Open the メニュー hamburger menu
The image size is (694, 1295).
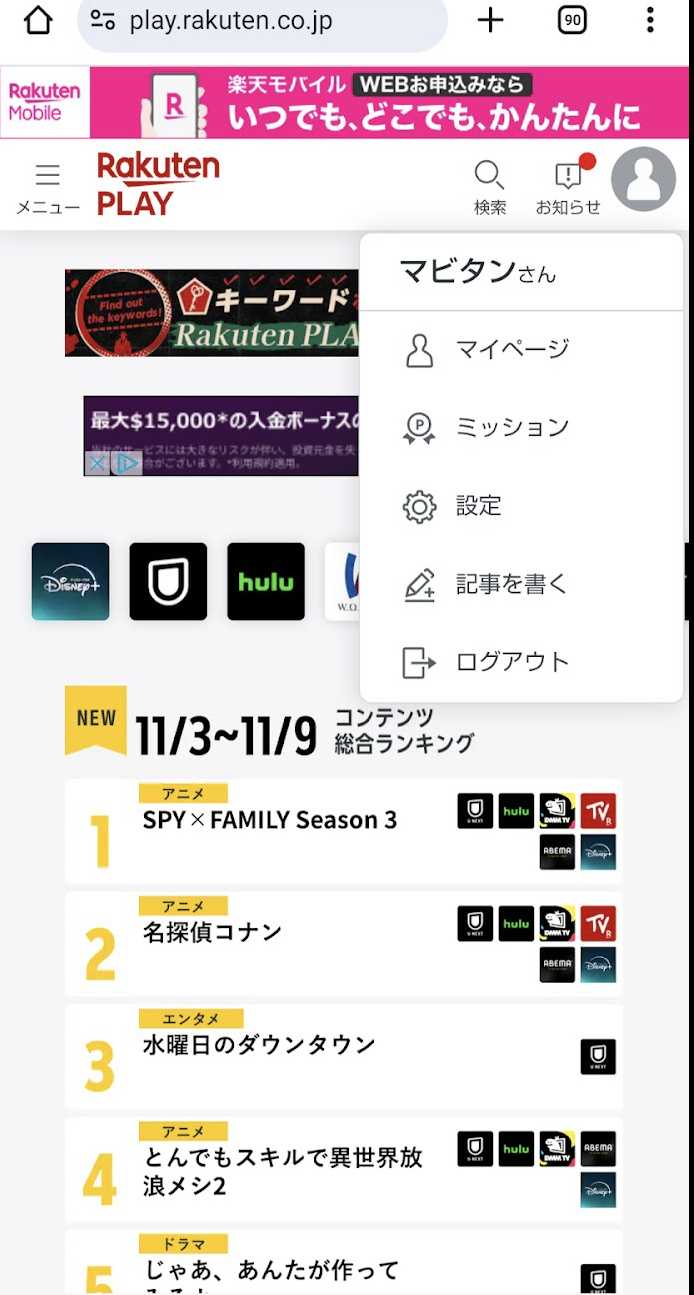[x=47, y=187]
